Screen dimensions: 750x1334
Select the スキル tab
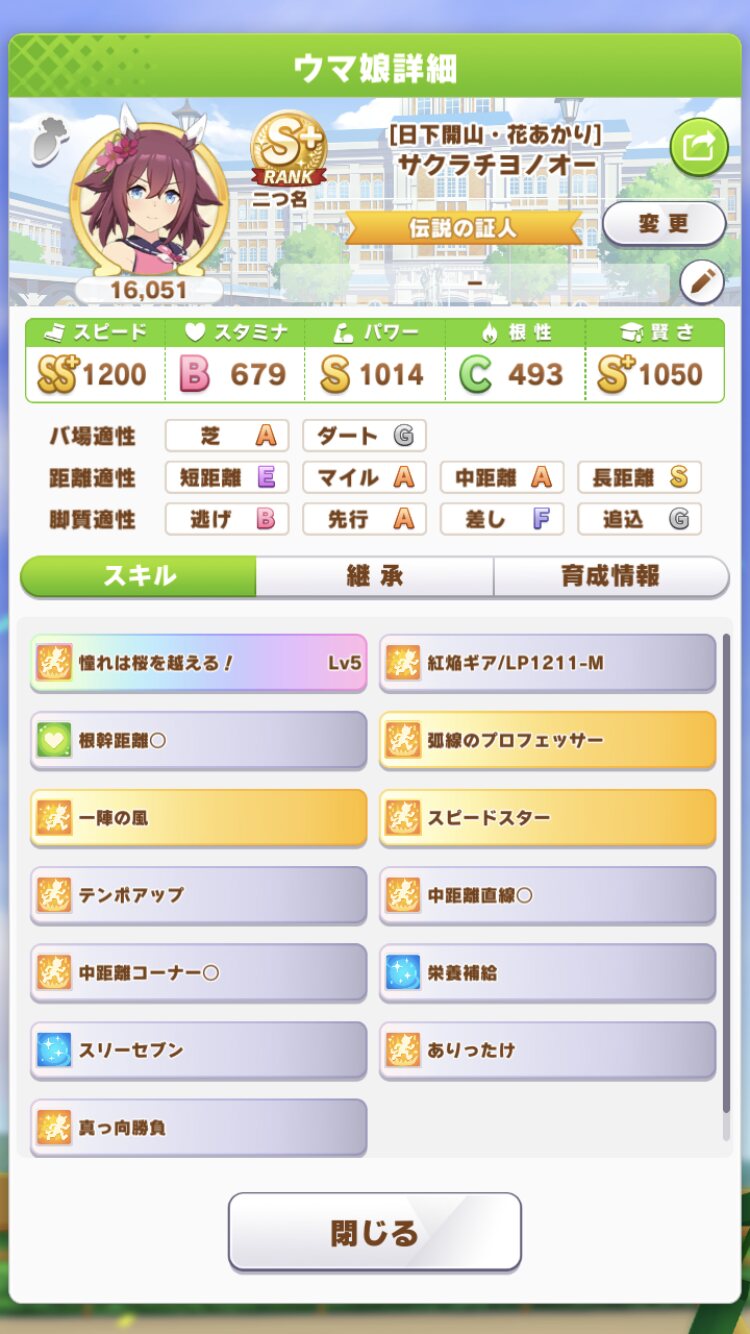coord(138,576)
